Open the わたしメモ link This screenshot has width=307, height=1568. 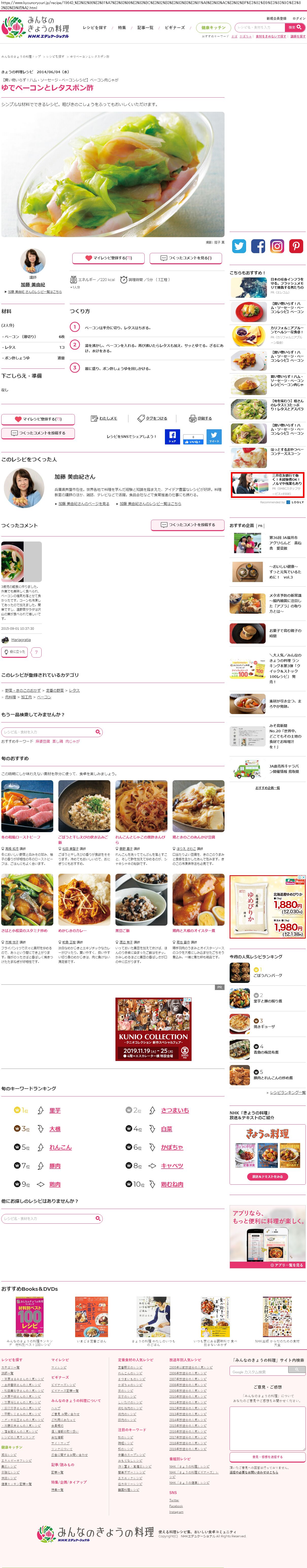(x=104, y=418)
